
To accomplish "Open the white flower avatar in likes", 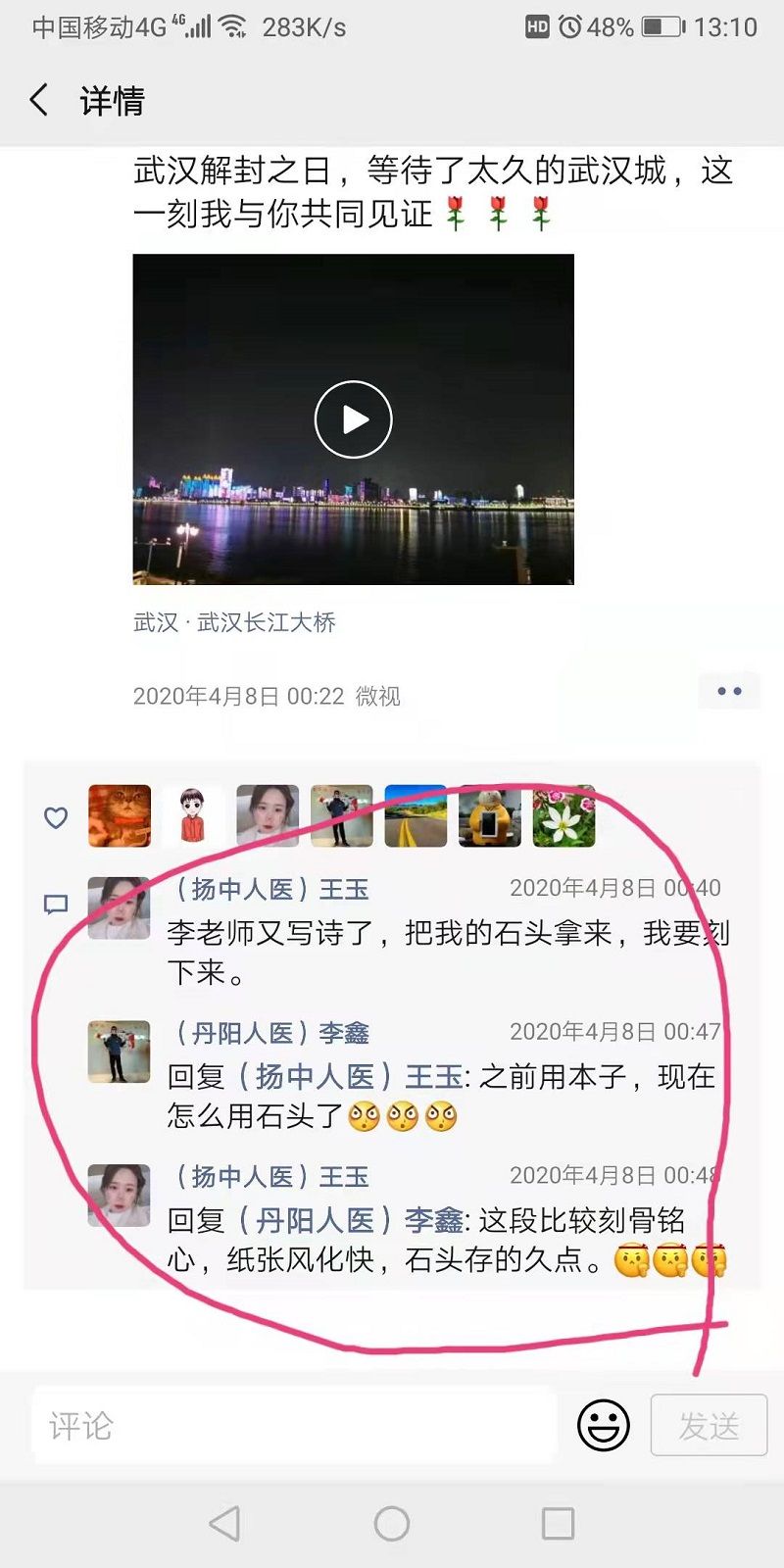I will (x=563, y=815).
